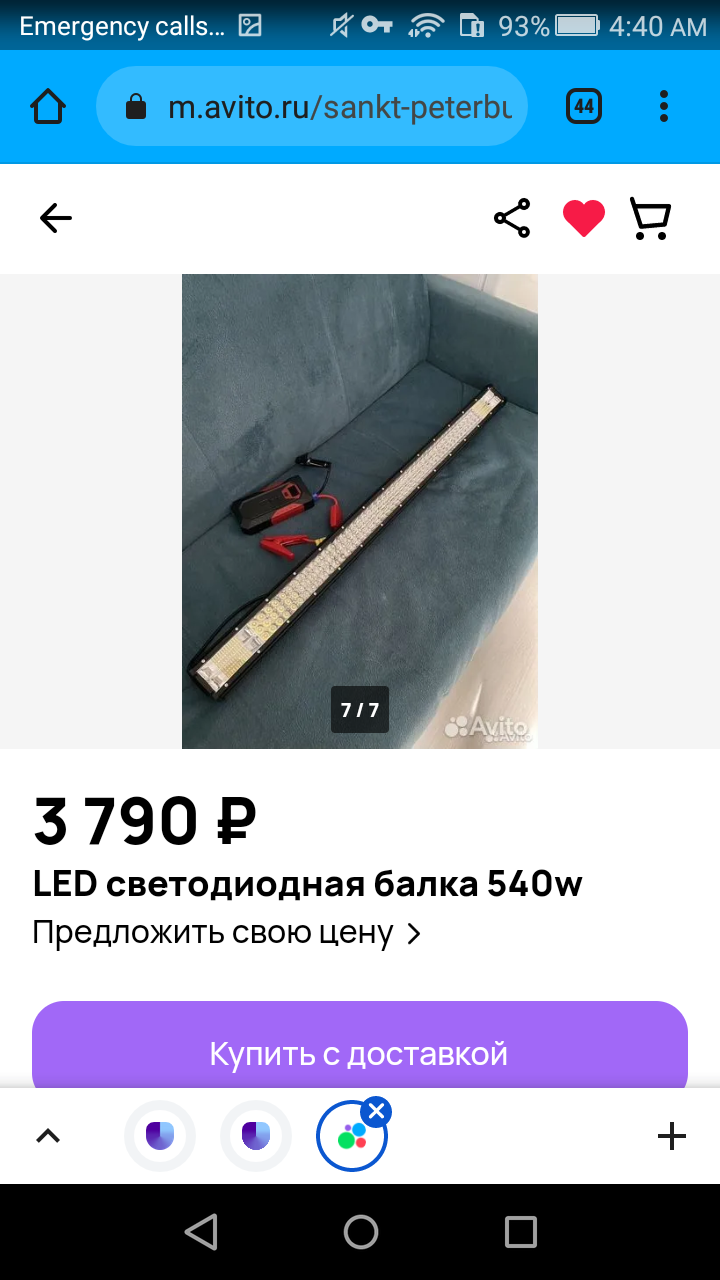Dismiss Alice via the X badge
Viewport: 720px width, 1280px height.
click(x=377, y=1108)
